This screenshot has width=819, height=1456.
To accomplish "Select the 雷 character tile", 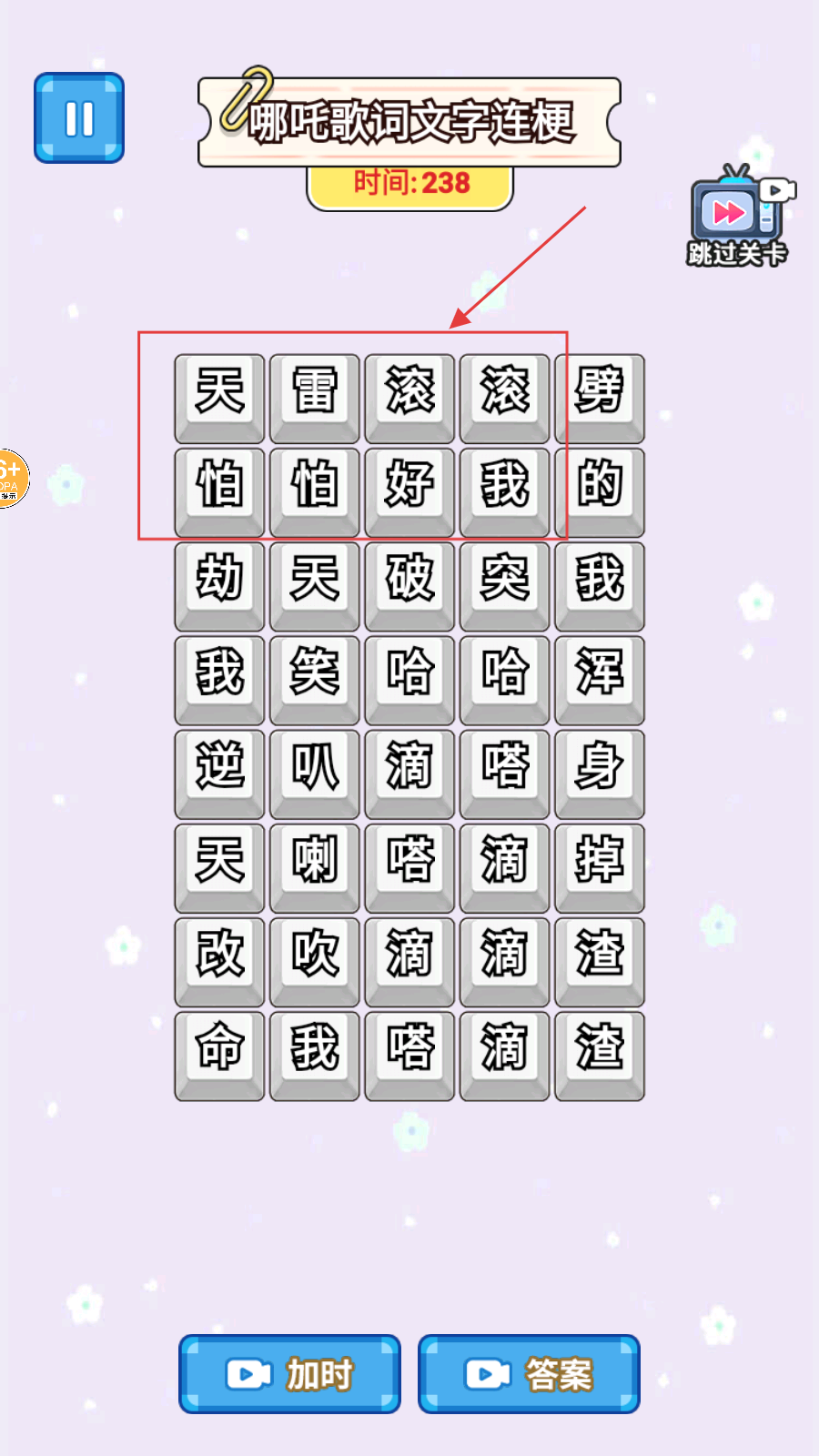I will 315,393.
